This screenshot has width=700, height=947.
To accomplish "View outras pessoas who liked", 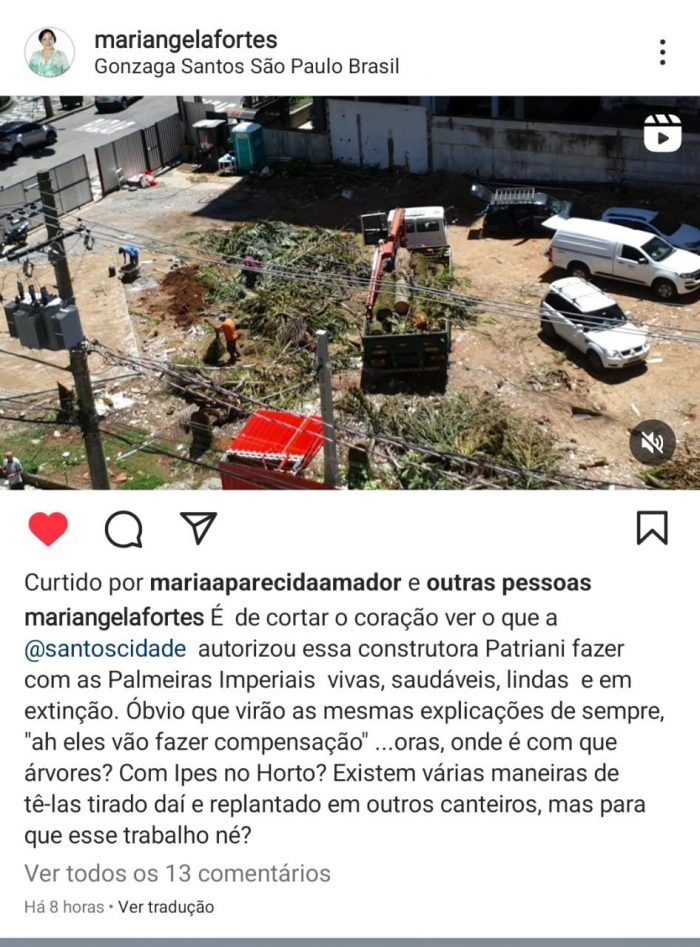I will (508, 582).
